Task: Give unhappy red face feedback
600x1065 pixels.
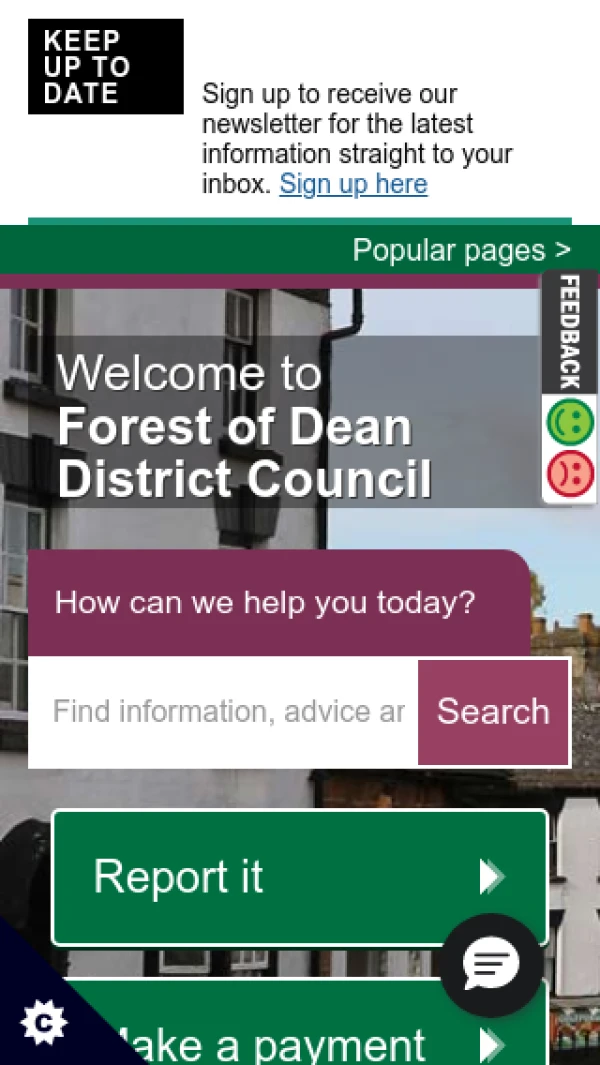Action: click(569, 474)
